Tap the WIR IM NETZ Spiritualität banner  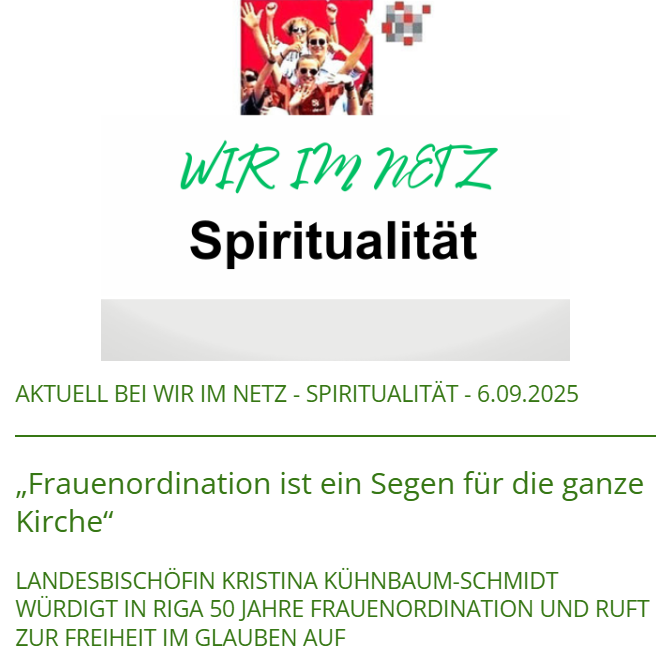click(335, 205)
